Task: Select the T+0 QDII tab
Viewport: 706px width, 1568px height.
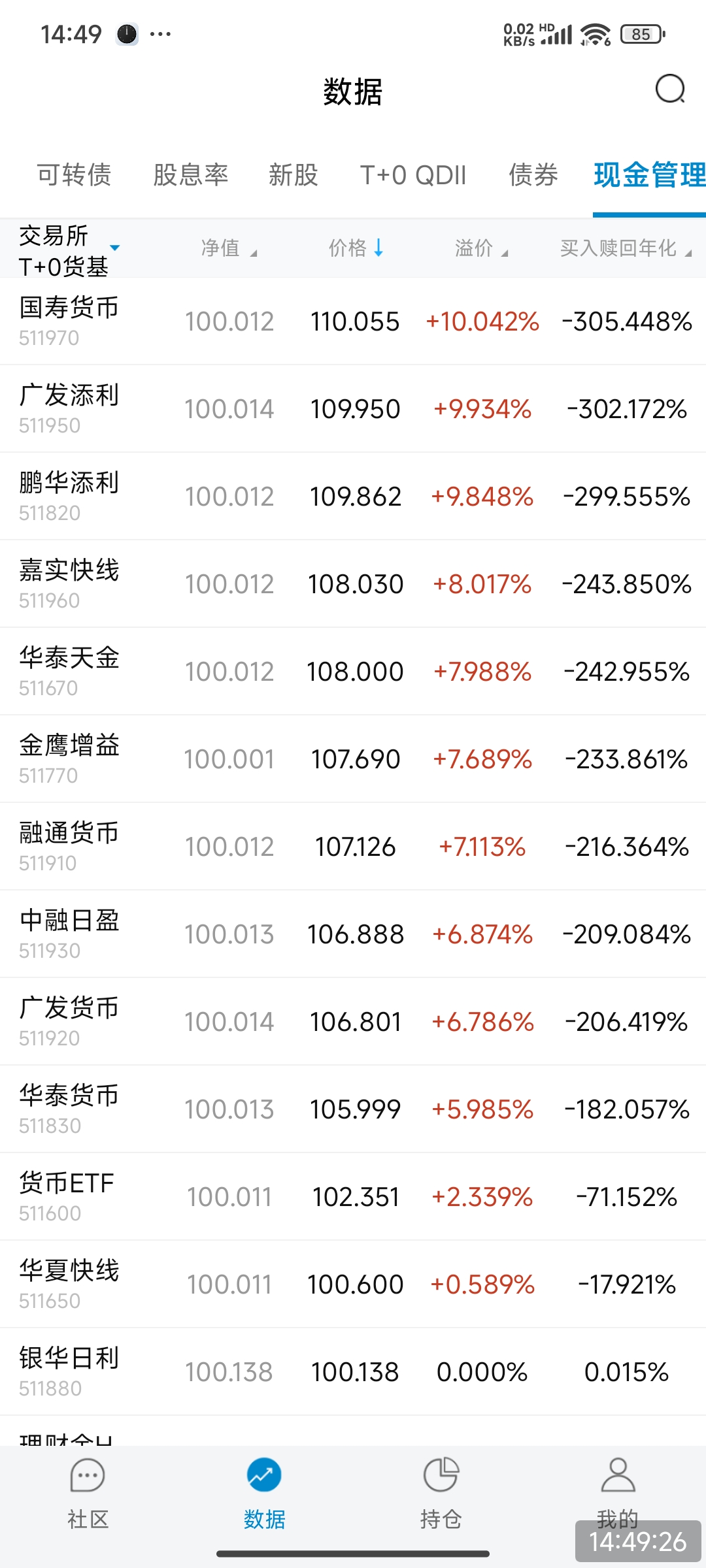Action: click(413, 175)
